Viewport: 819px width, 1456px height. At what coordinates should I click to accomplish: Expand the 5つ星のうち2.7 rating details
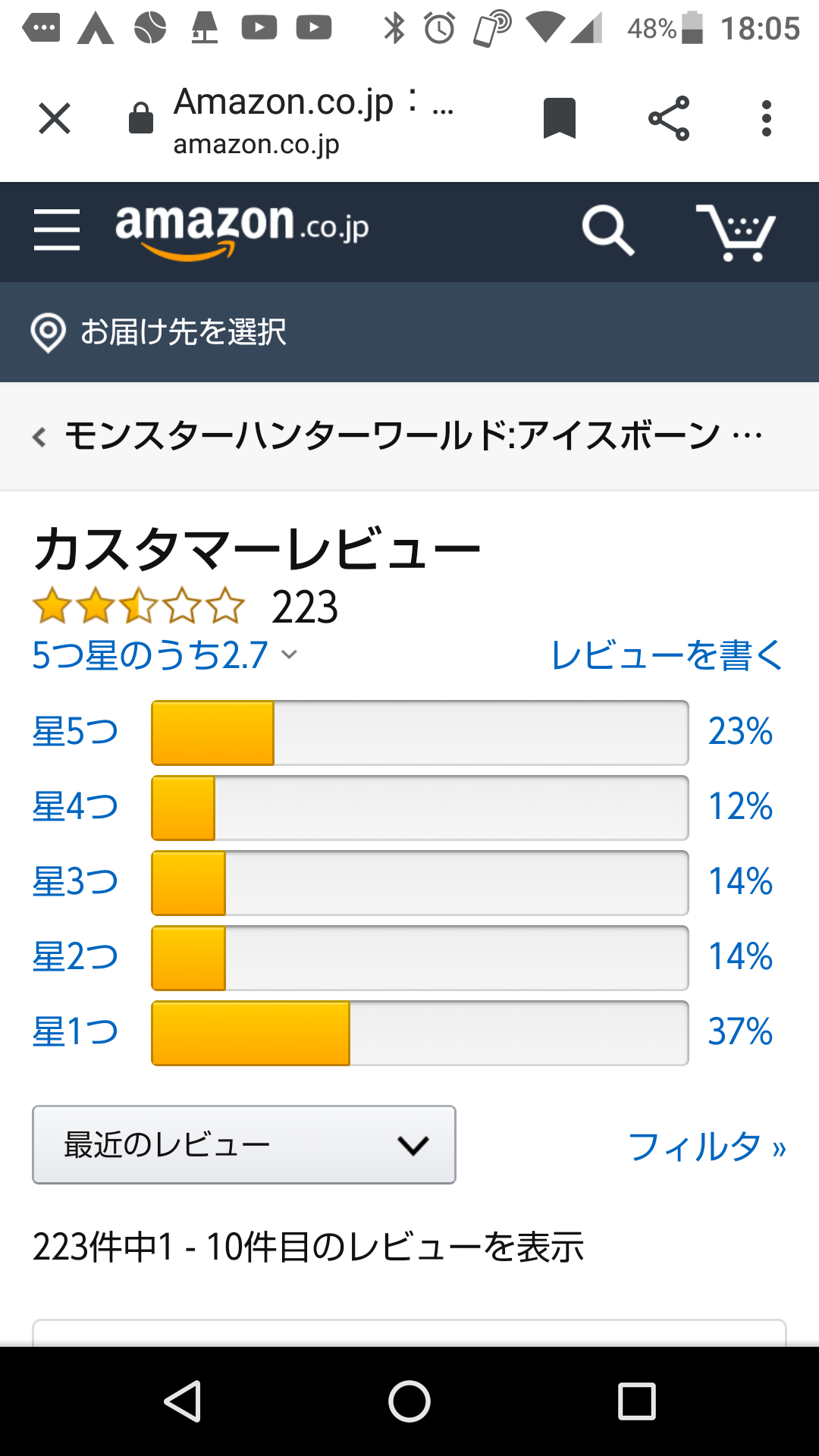coord(165,655)
